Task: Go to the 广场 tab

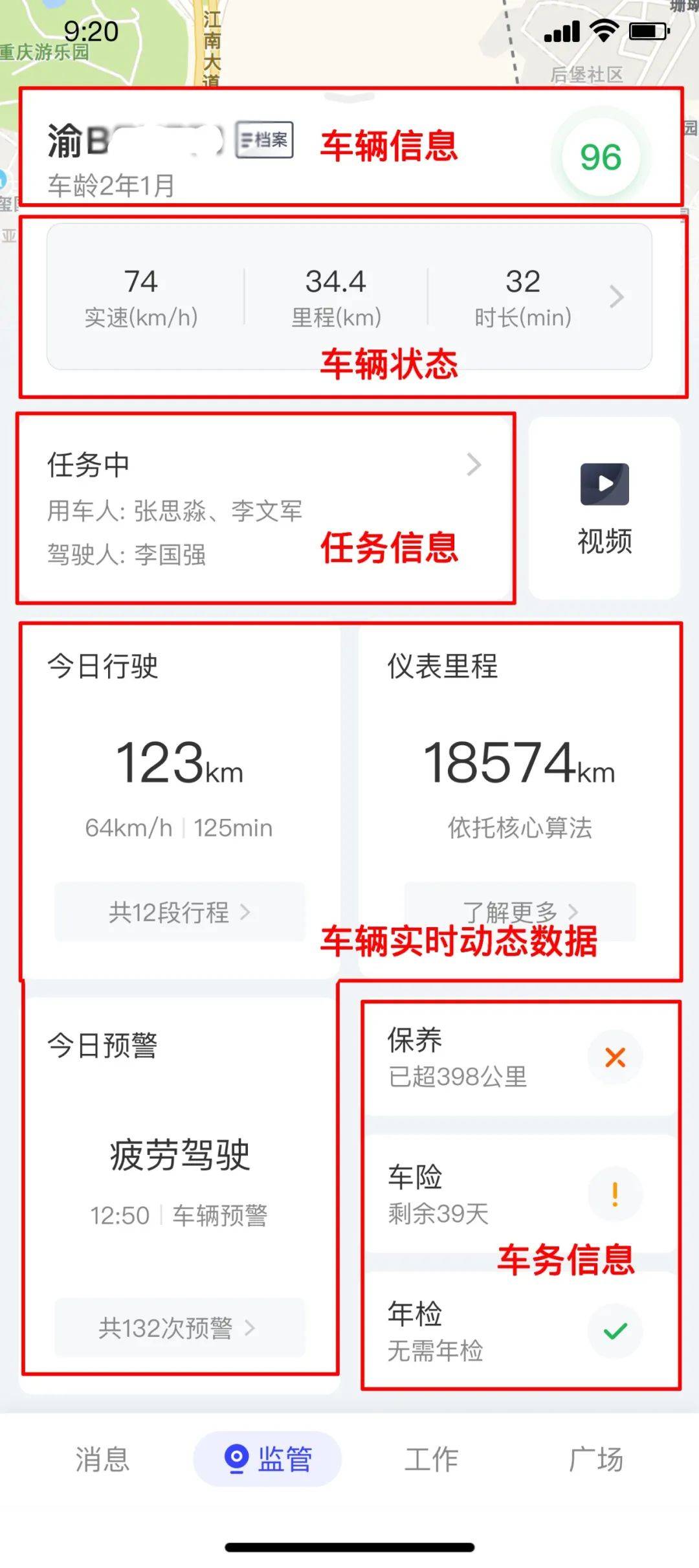Action: tap(595, 1459)
